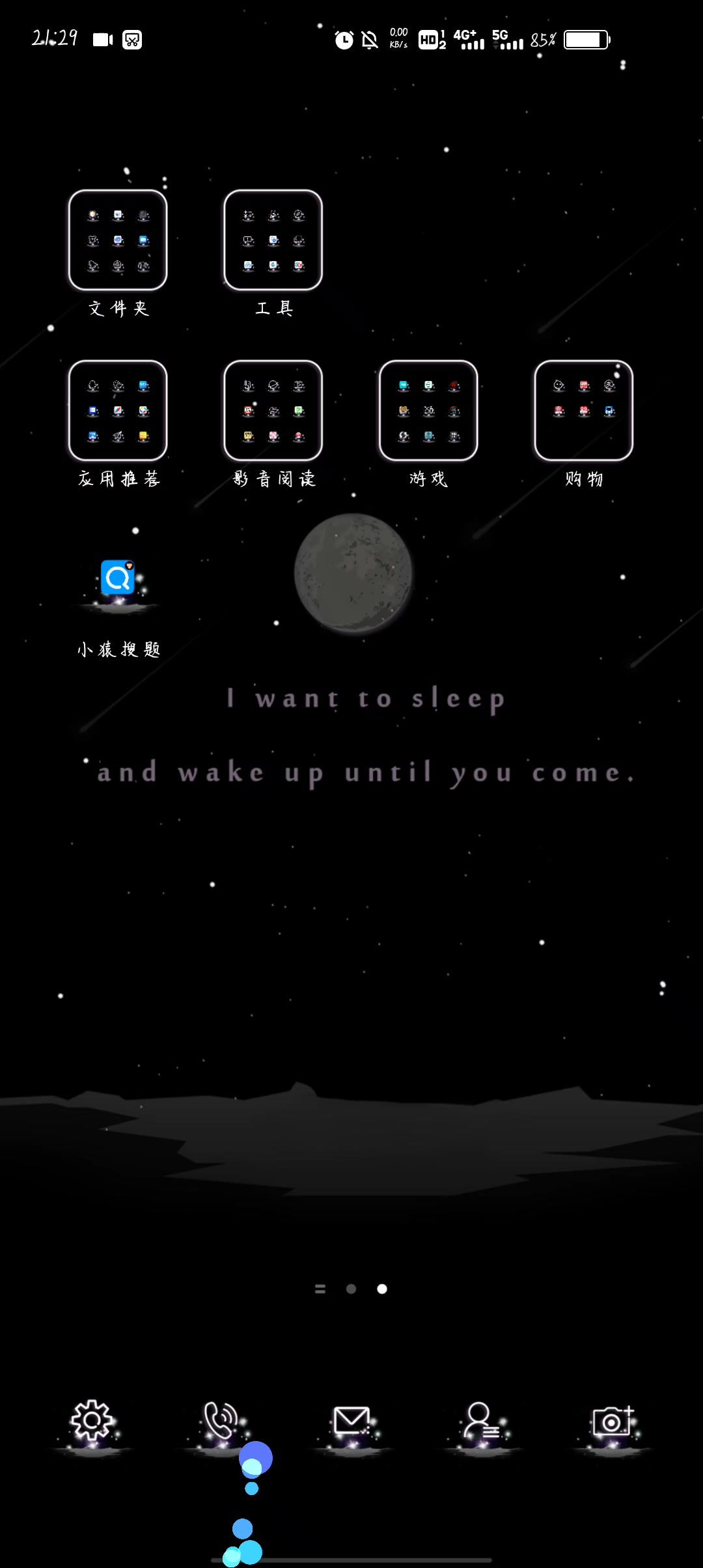The height and width of the screenshot is (1568, 703).
Task: Open the 应用推荐 folder
Action: (x=118, y=411)
